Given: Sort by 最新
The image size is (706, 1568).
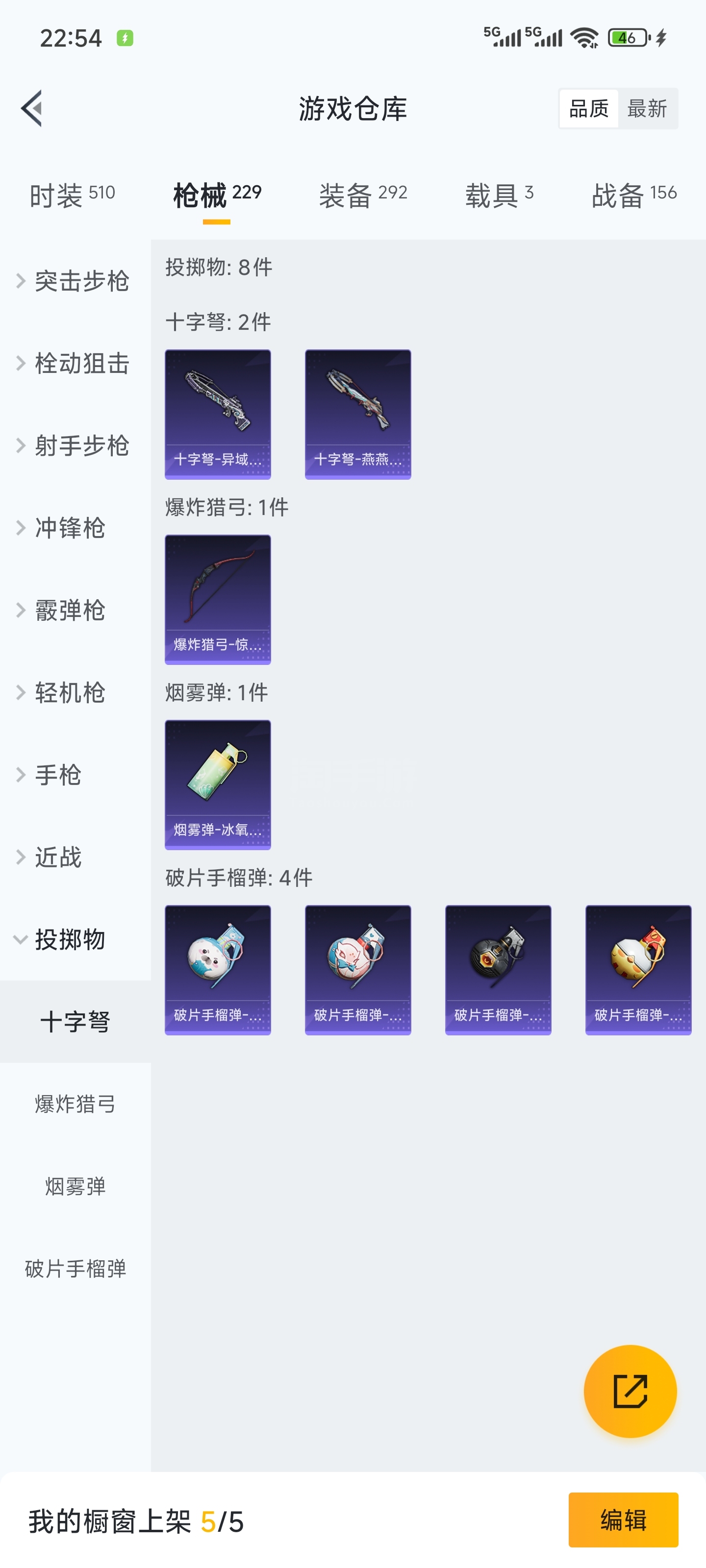Looking at the screenshot, I should [647, 108].
